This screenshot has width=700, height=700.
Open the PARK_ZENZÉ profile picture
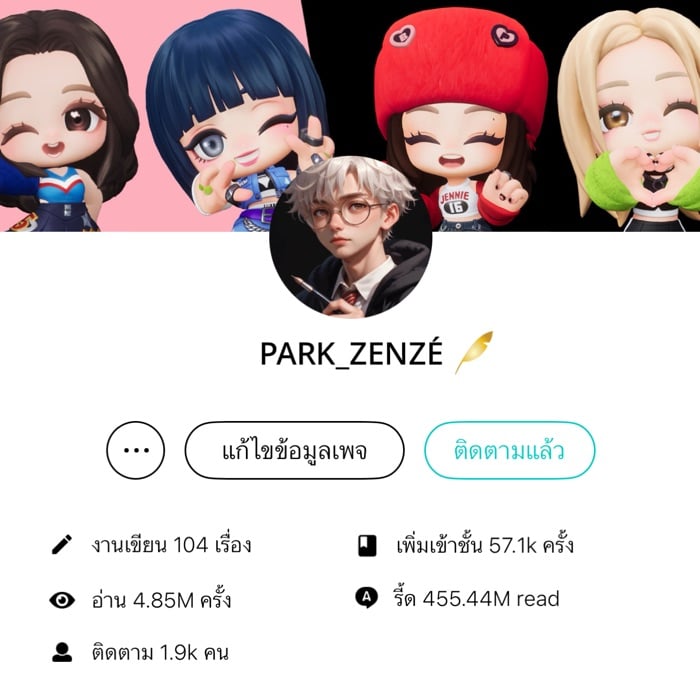tap(351, 237)
